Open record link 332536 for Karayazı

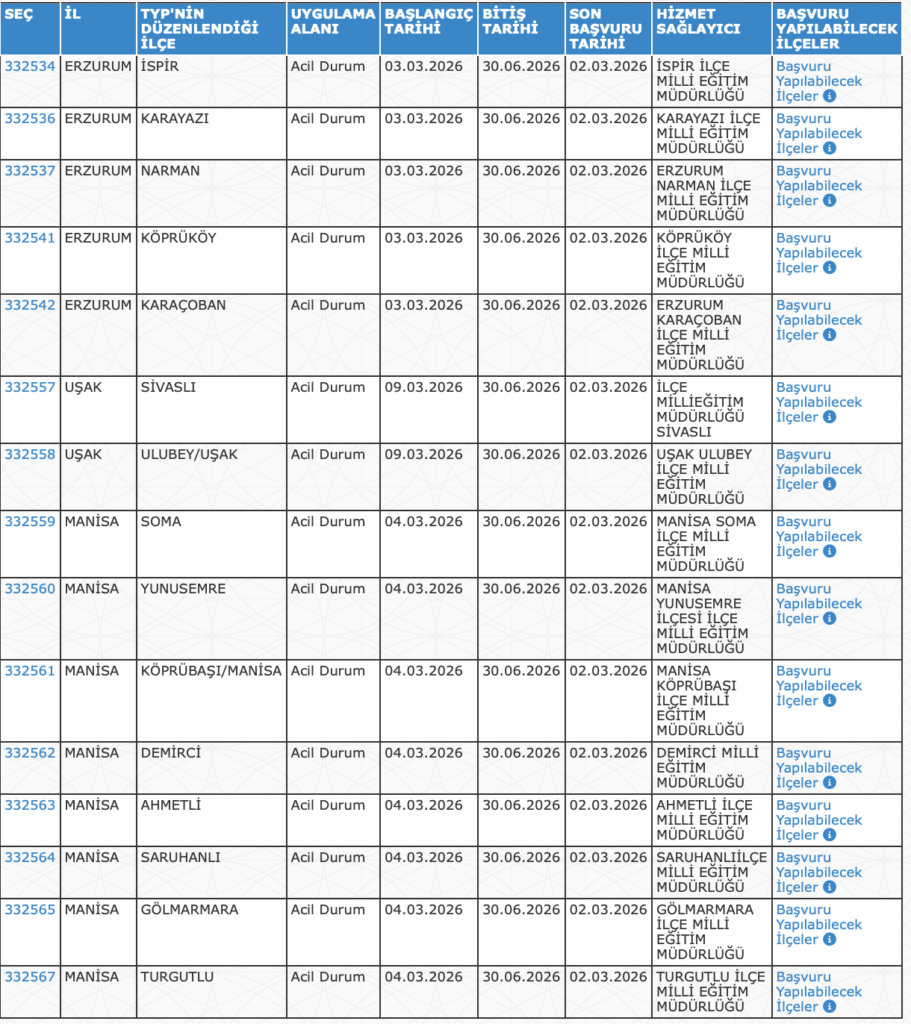tap(29, 118)
